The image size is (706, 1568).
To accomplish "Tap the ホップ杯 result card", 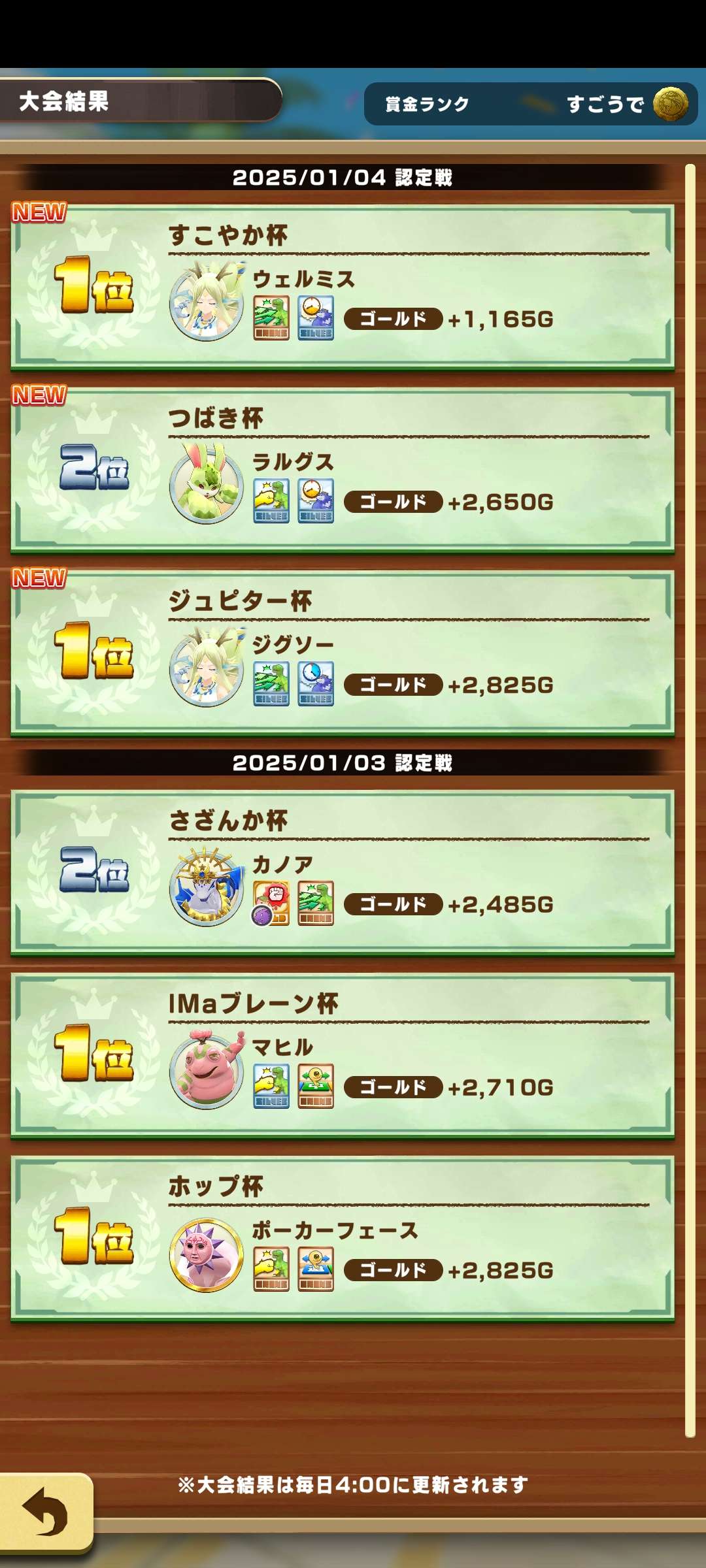I will (343, 1239).
